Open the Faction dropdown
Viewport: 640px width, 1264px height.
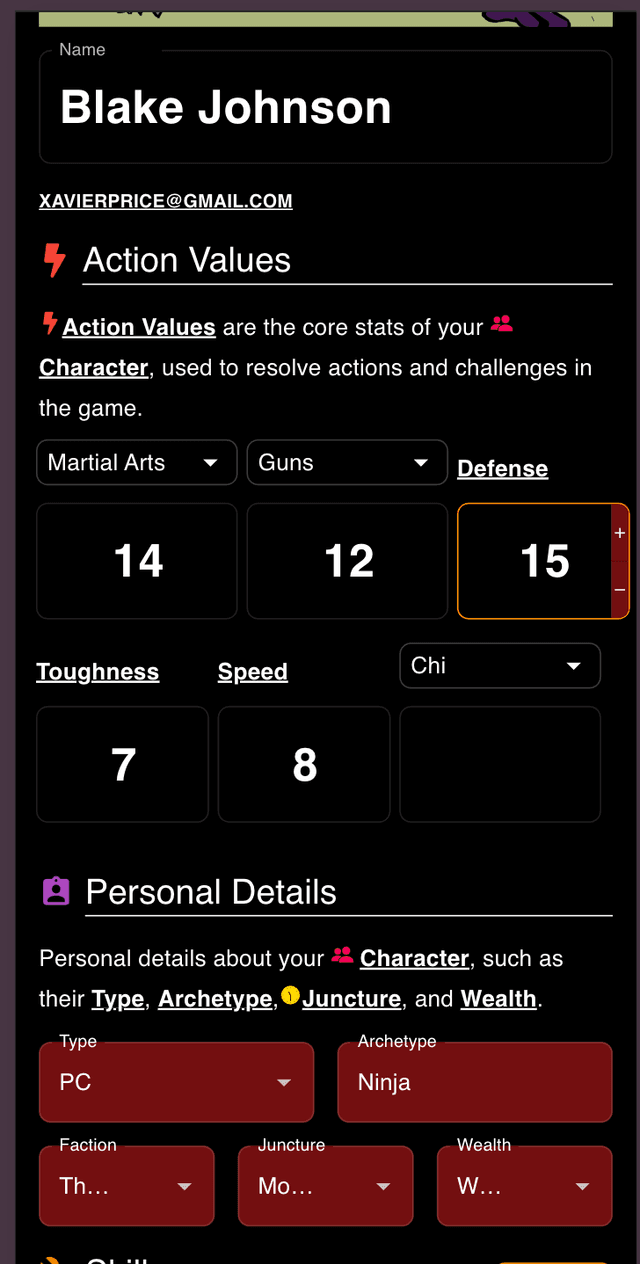[126, 1186]
